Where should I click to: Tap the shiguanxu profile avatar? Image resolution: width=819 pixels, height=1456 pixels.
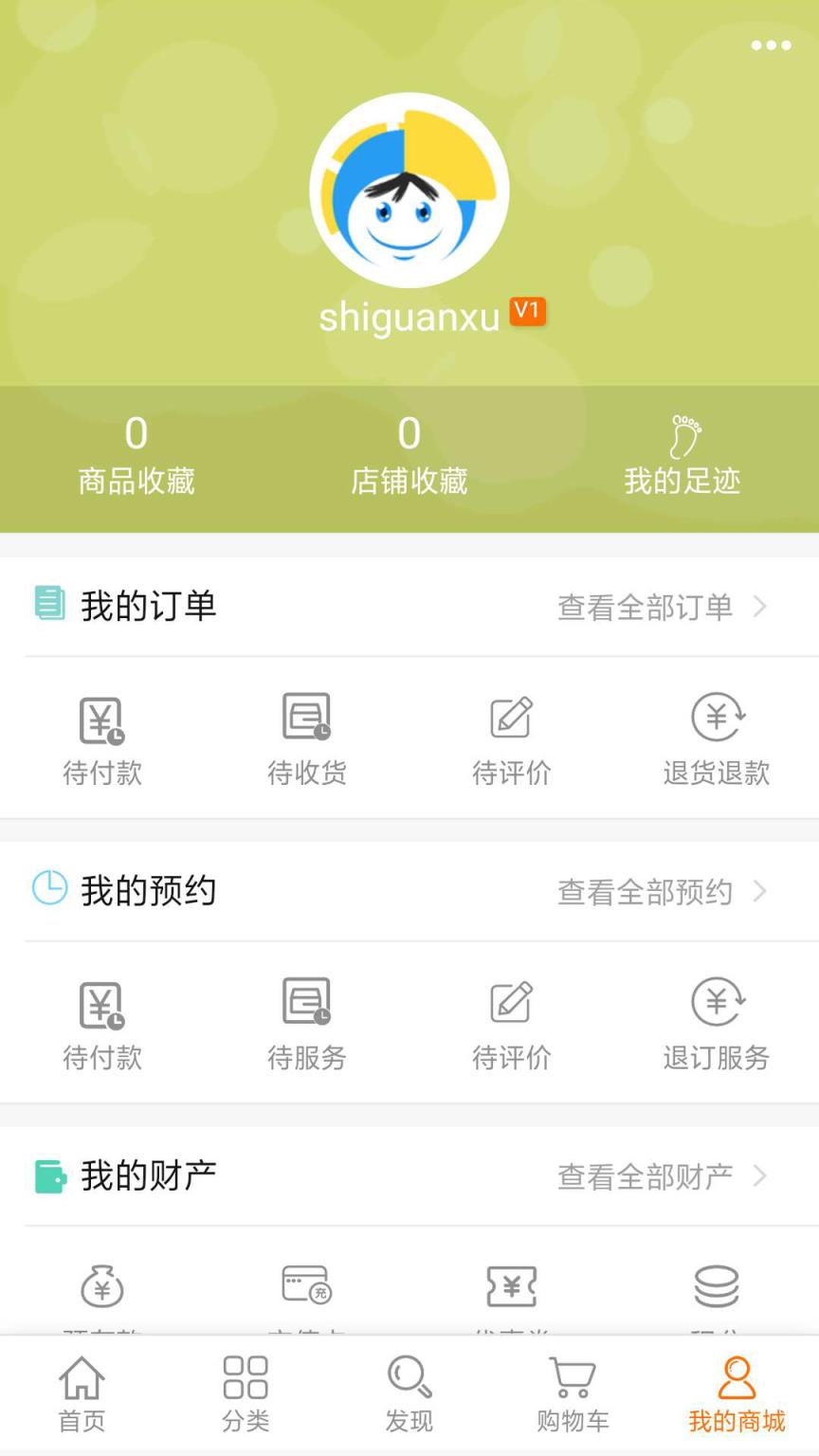409,190
